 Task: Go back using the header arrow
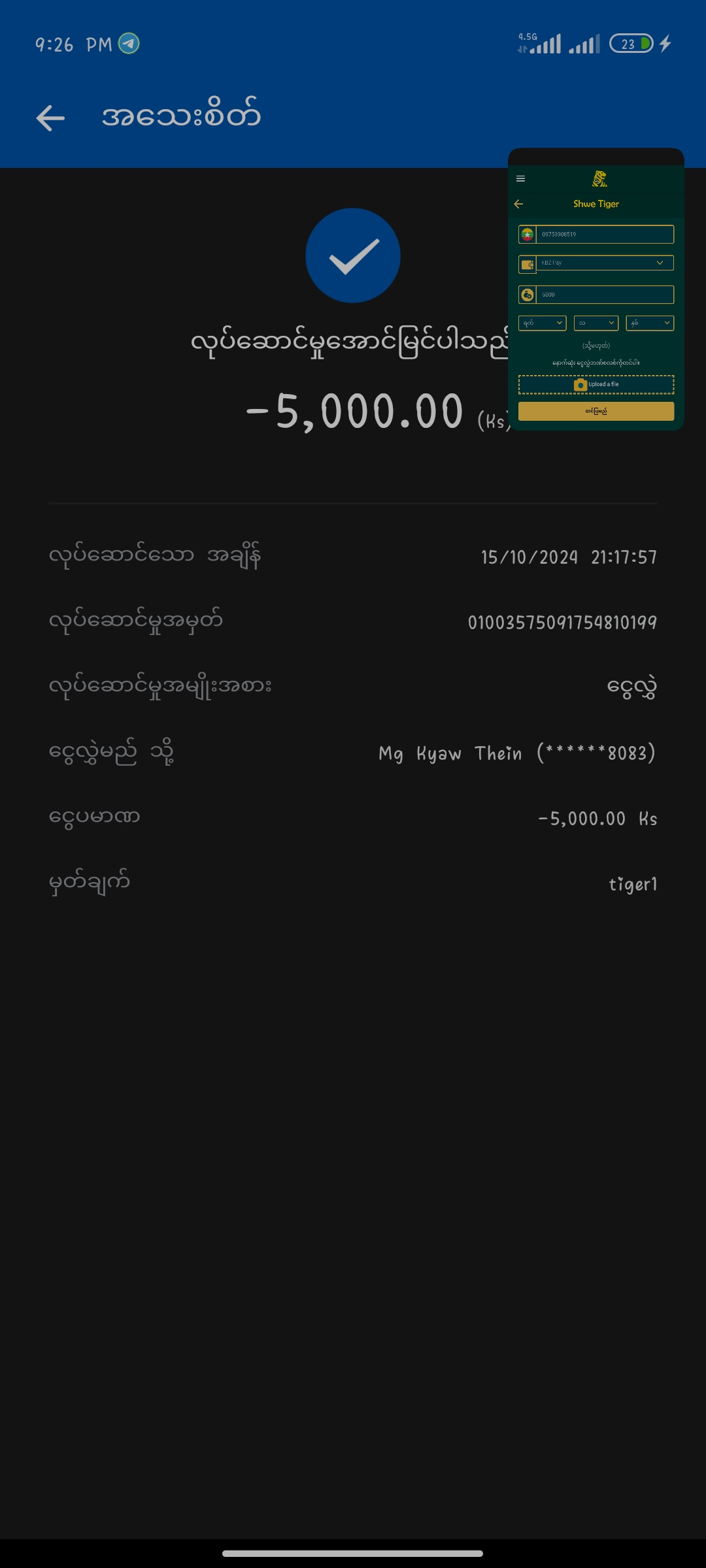pos(50,118)
